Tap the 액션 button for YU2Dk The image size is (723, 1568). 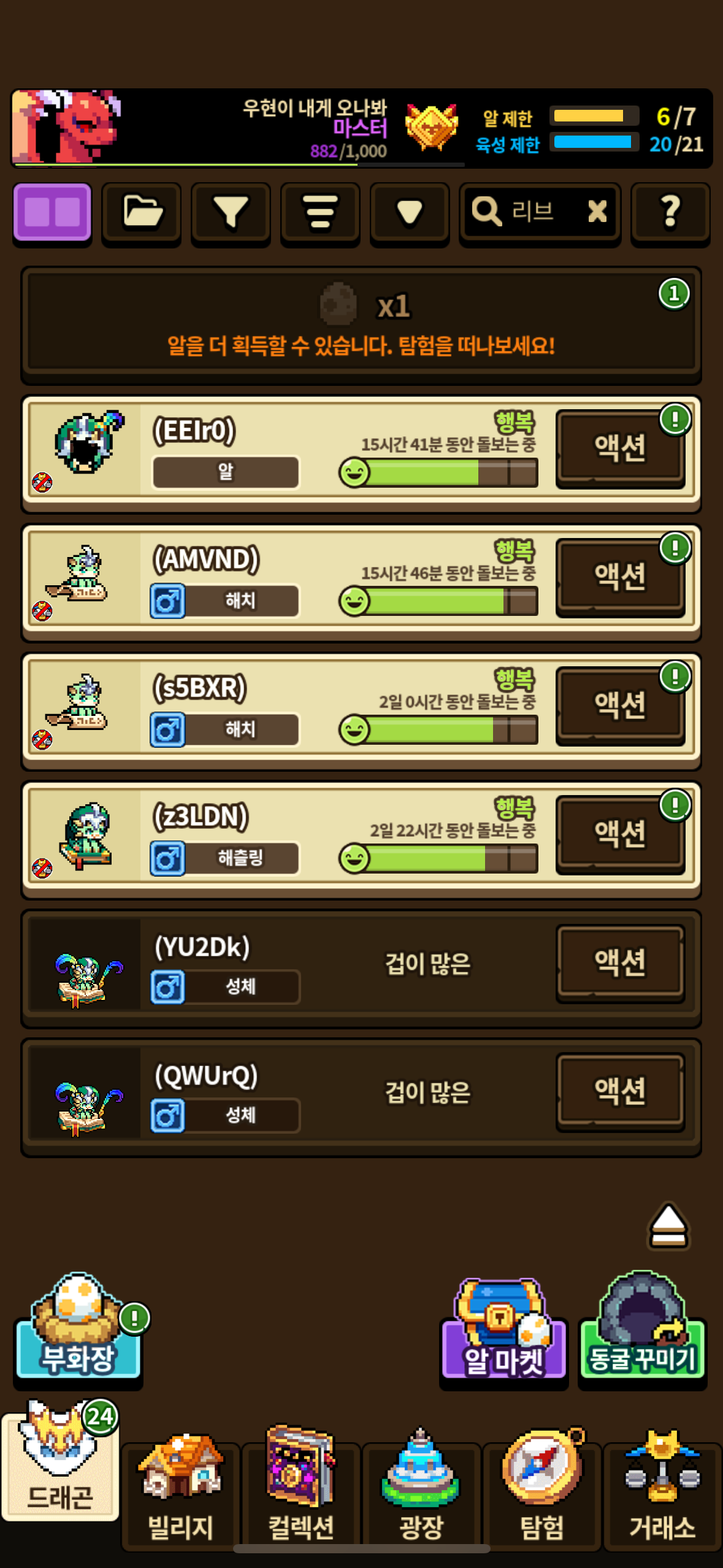pos(619,963)
